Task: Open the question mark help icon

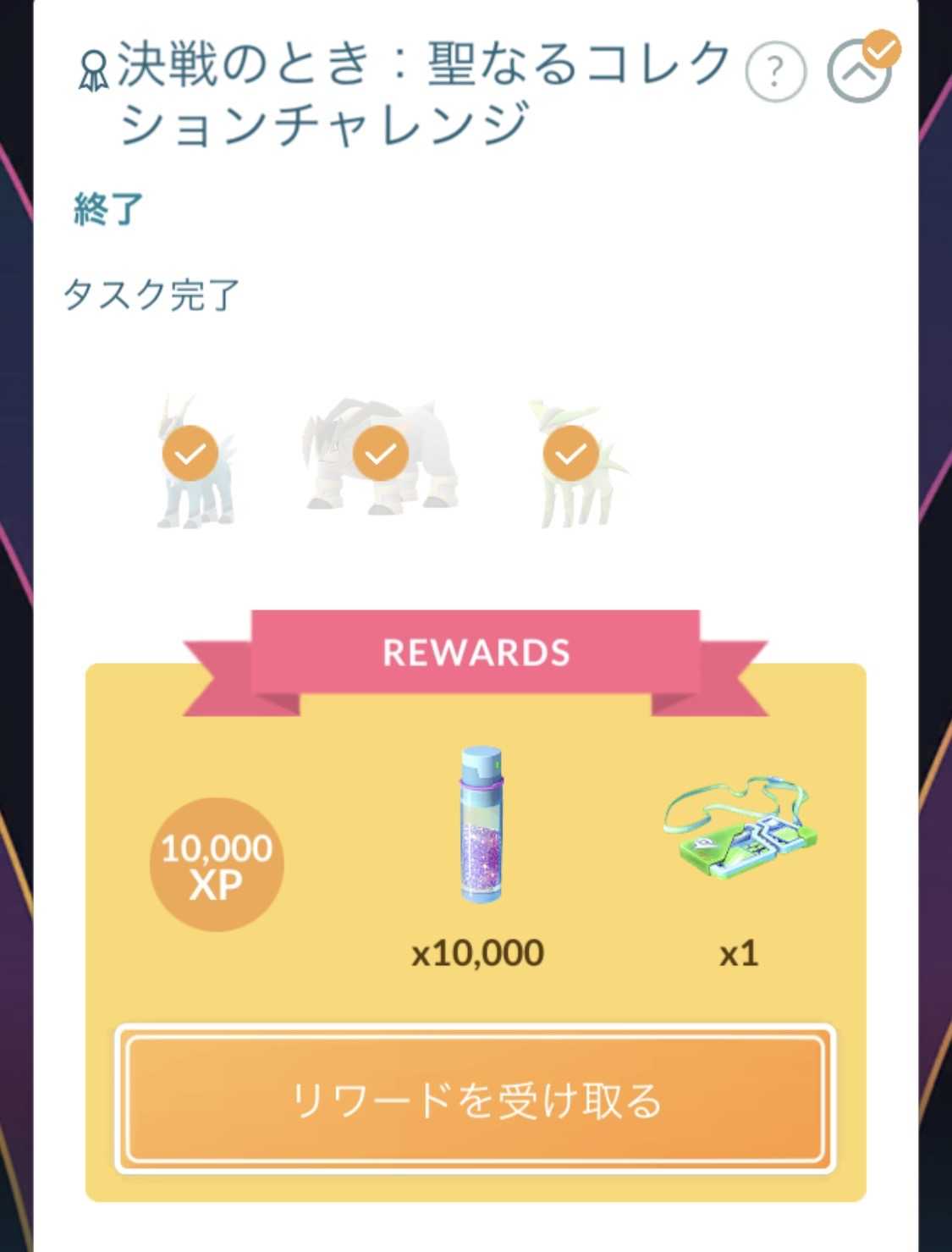Action: click(x=775, y=73)
